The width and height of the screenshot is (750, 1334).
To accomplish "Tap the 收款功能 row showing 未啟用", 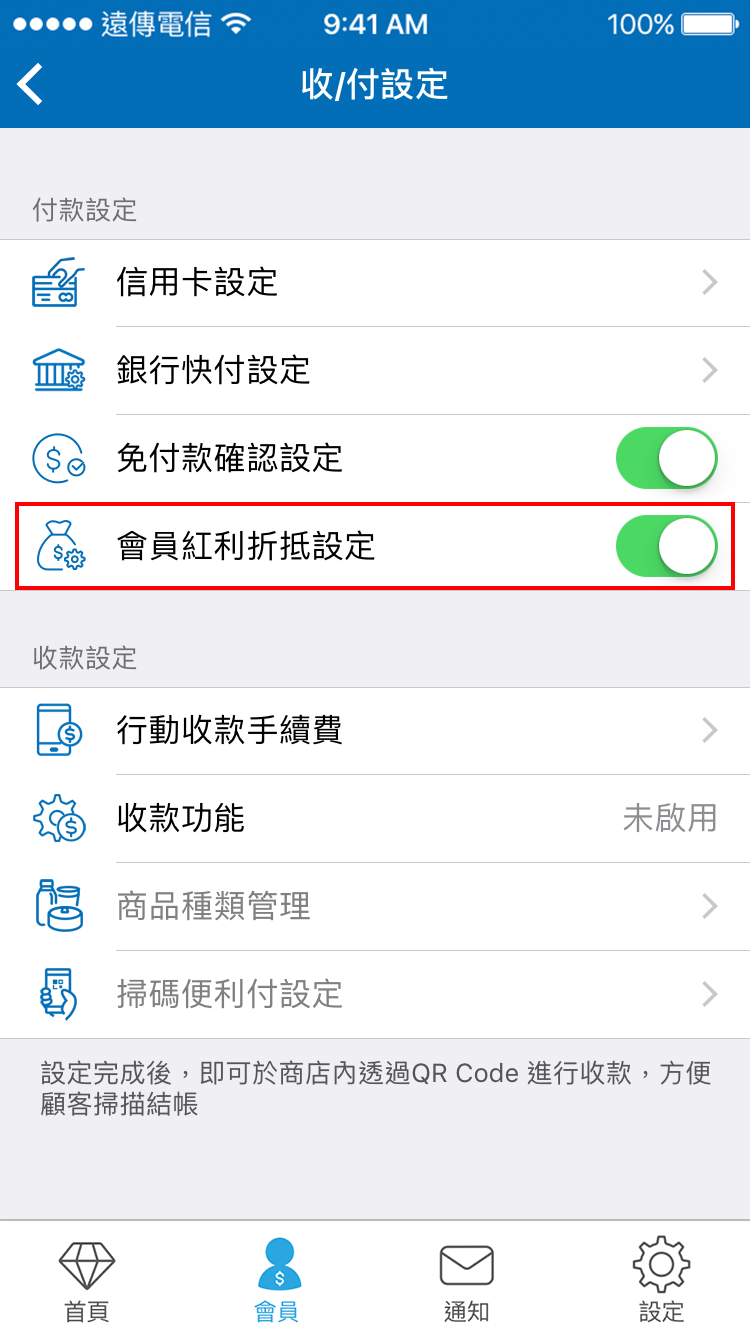I will pos(375,819).
